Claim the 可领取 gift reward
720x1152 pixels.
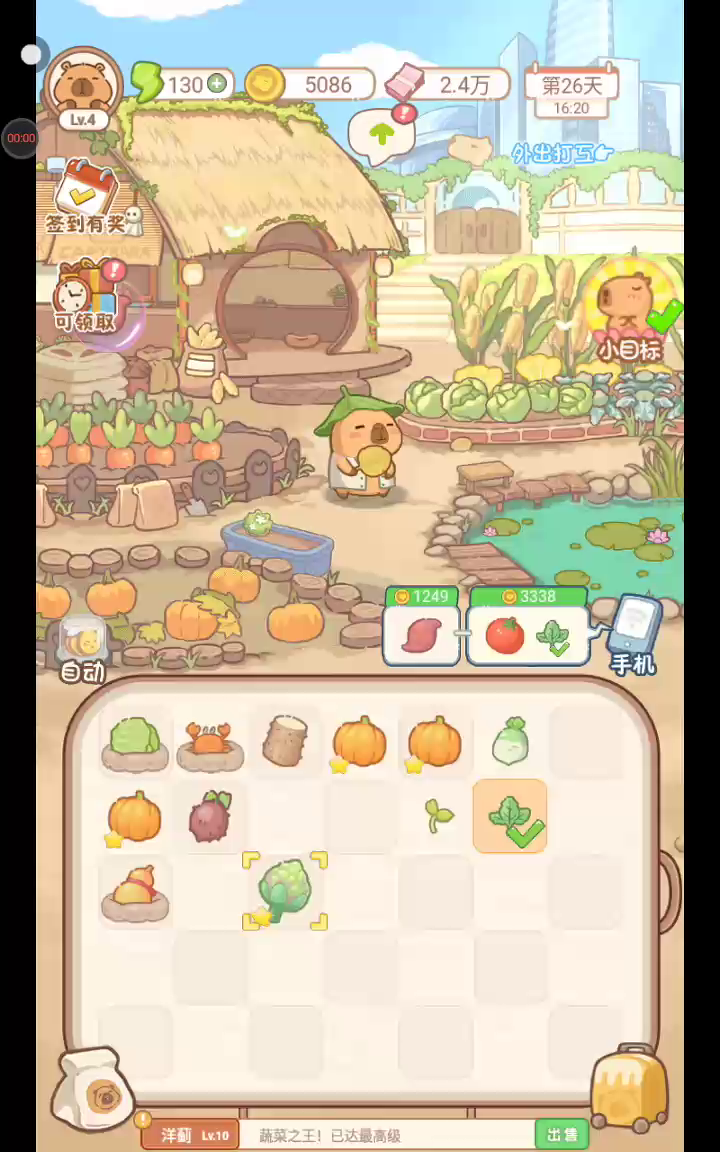click(x=88, y=297)
